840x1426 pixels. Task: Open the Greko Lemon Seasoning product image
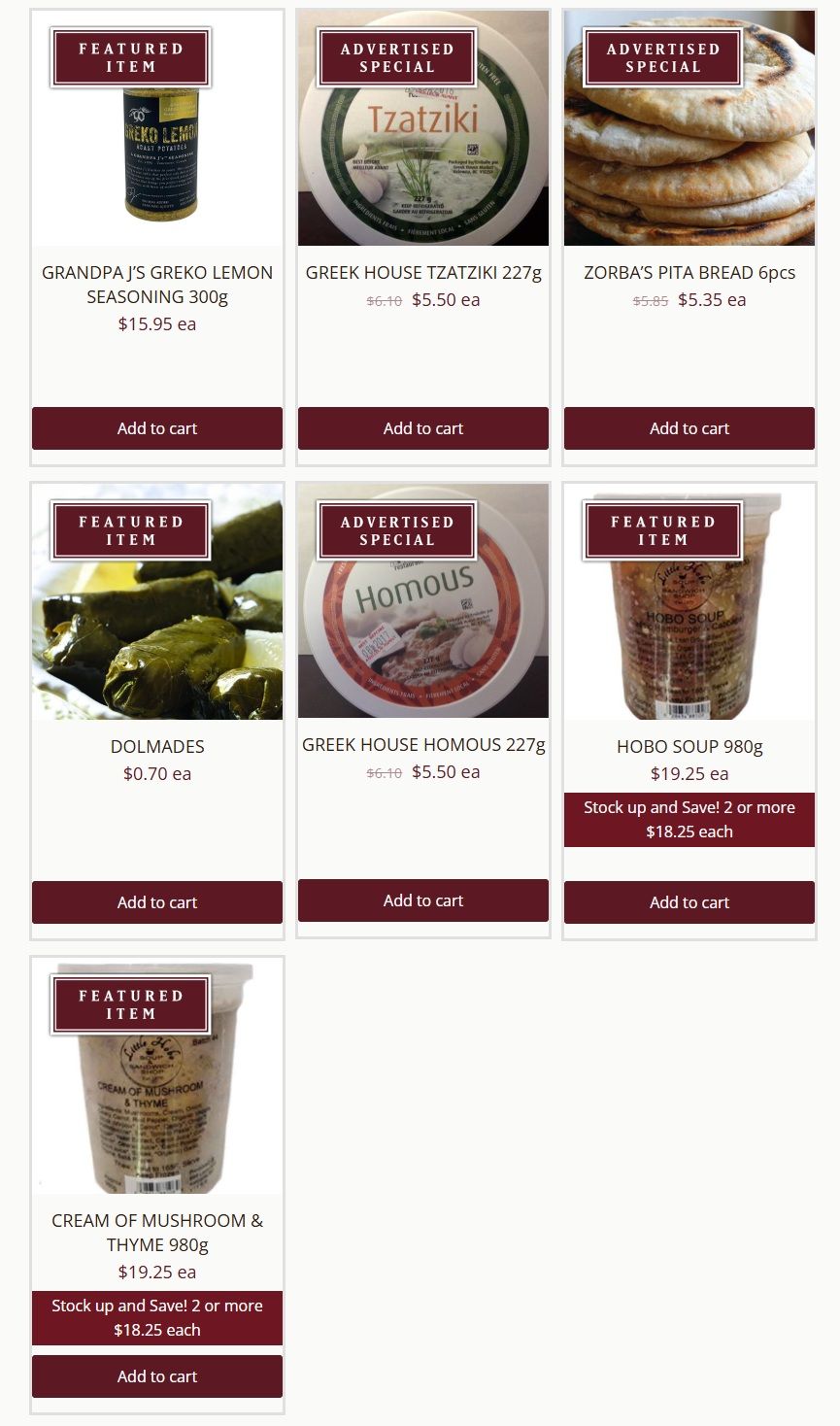pyautogui.click(x=157, y=155)
